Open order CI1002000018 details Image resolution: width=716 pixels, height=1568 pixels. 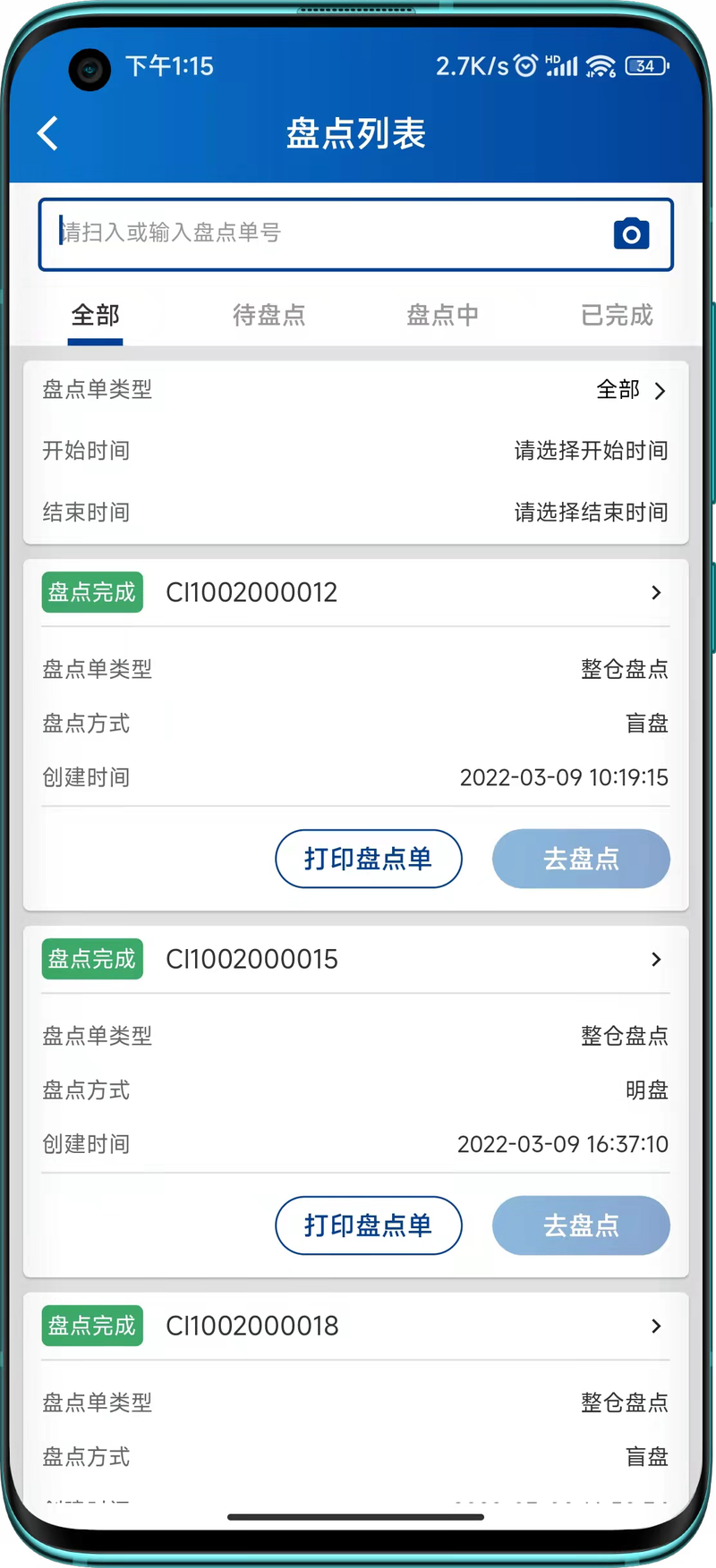coord(355,1326)
